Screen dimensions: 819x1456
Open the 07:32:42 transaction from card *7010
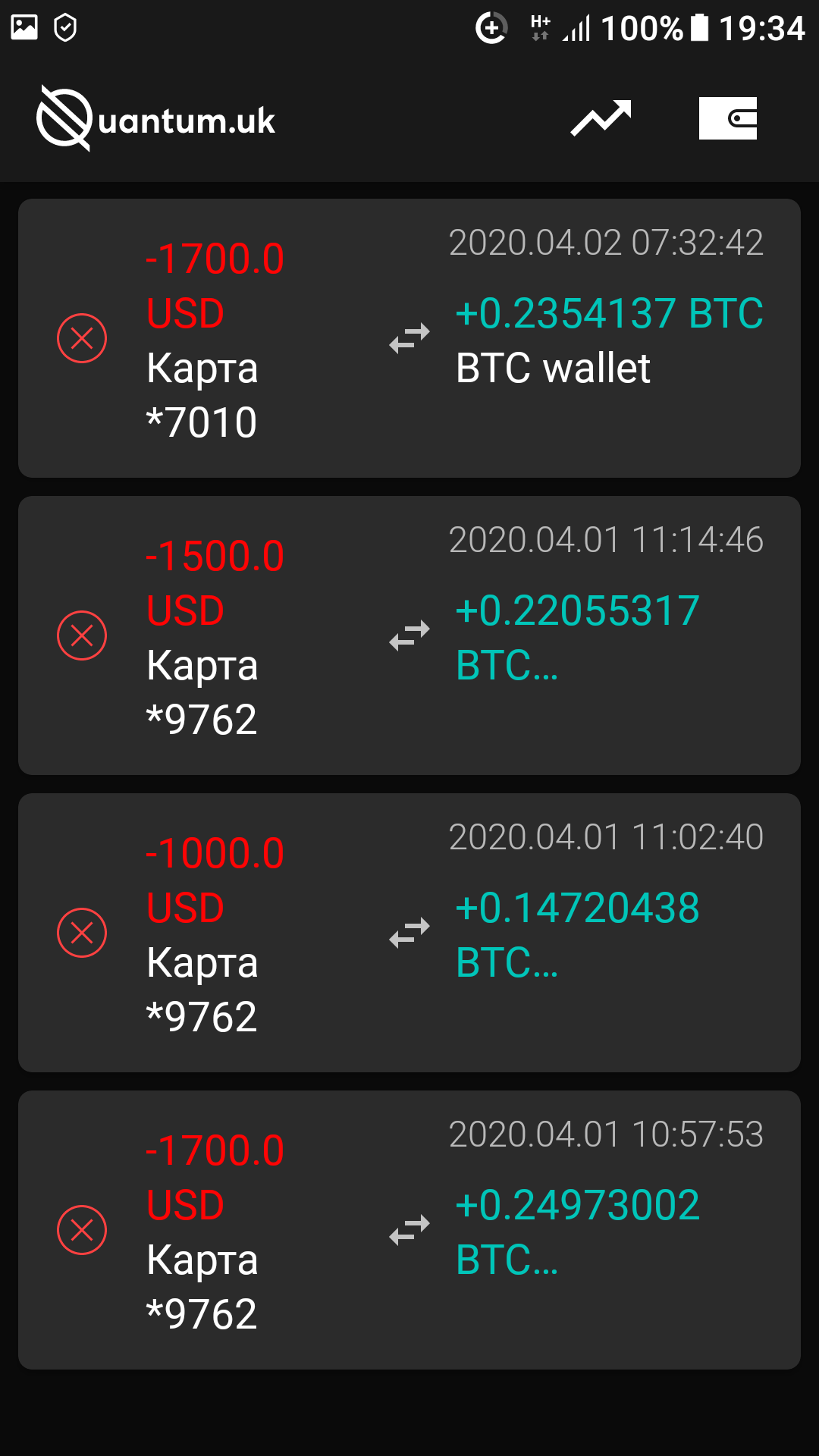coord(409,338)
